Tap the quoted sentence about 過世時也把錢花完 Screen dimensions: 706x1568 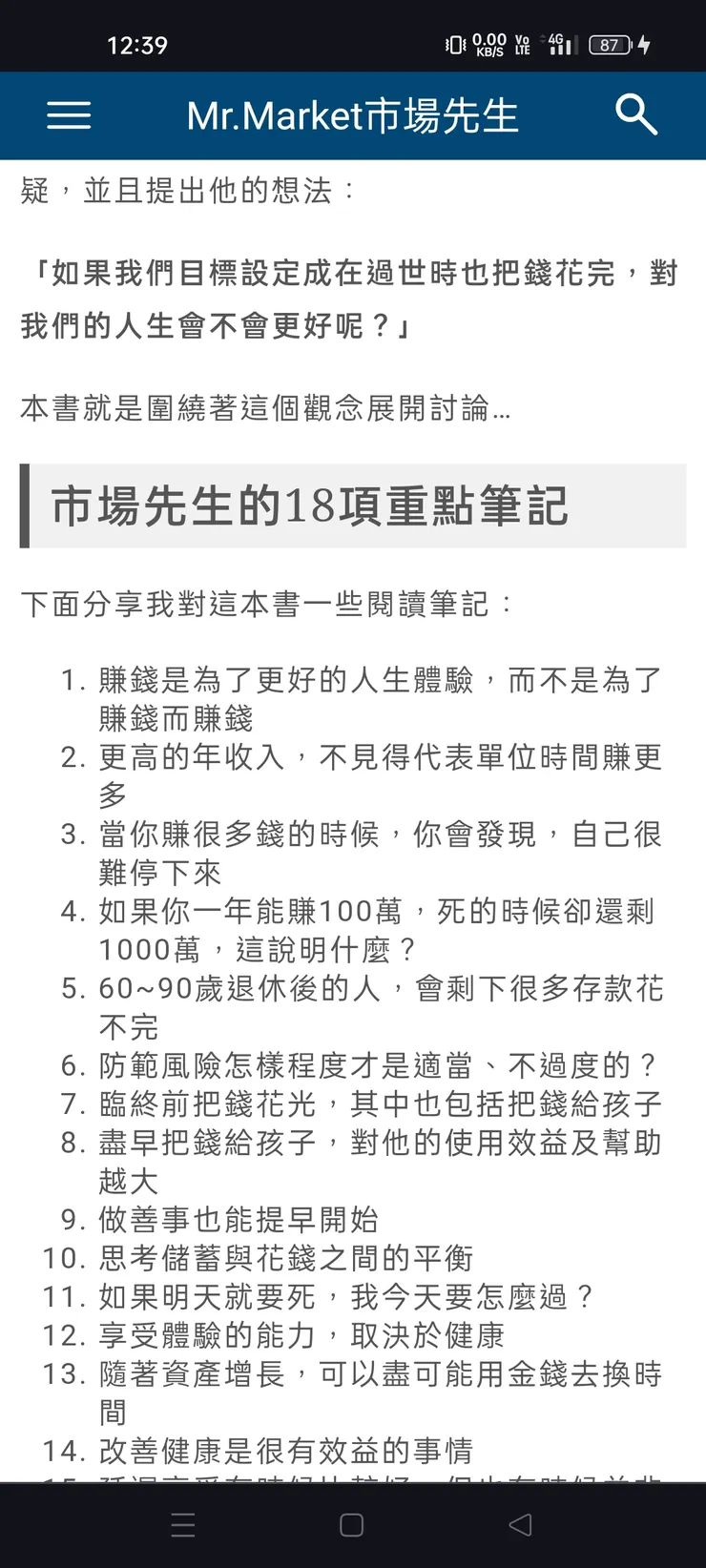point(351,300)
